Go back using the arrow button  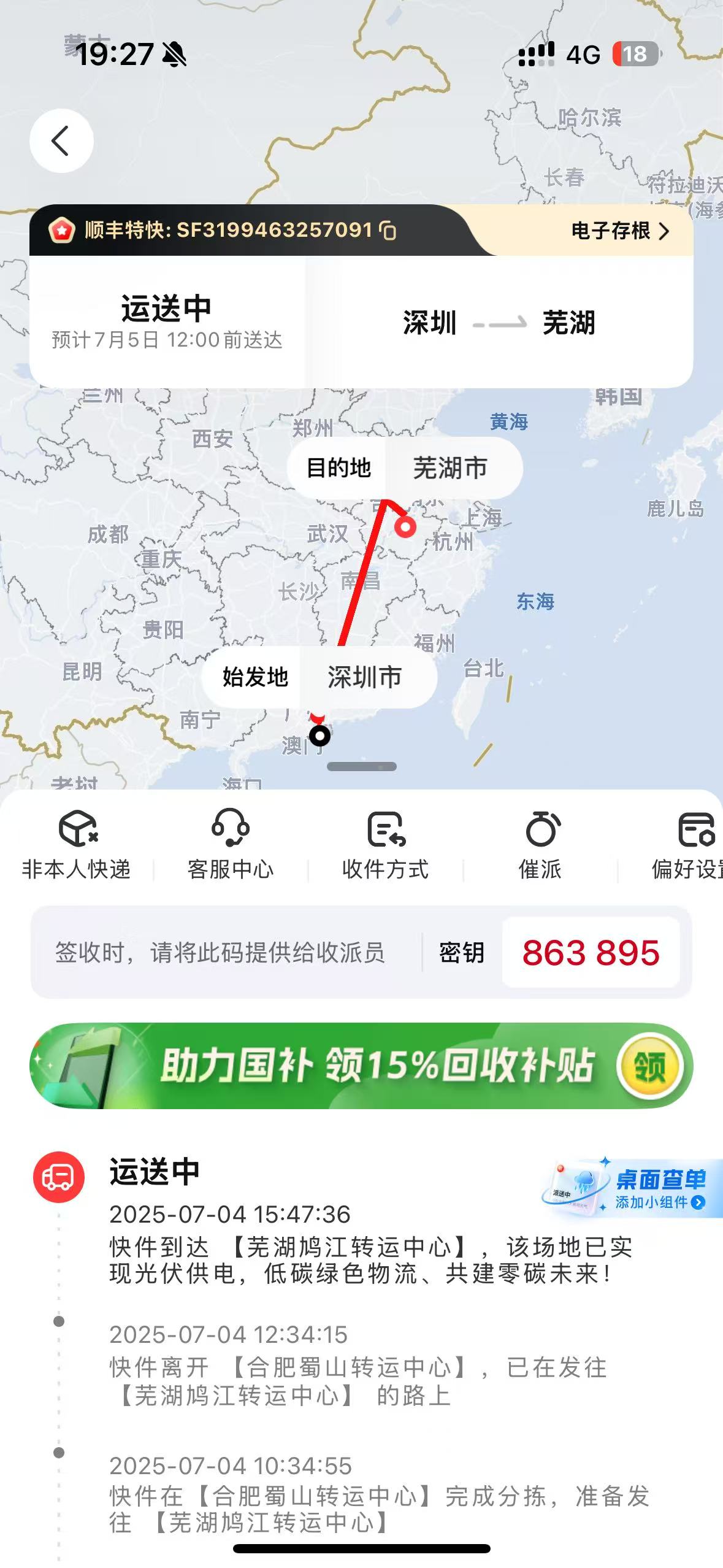coord(61,141)
